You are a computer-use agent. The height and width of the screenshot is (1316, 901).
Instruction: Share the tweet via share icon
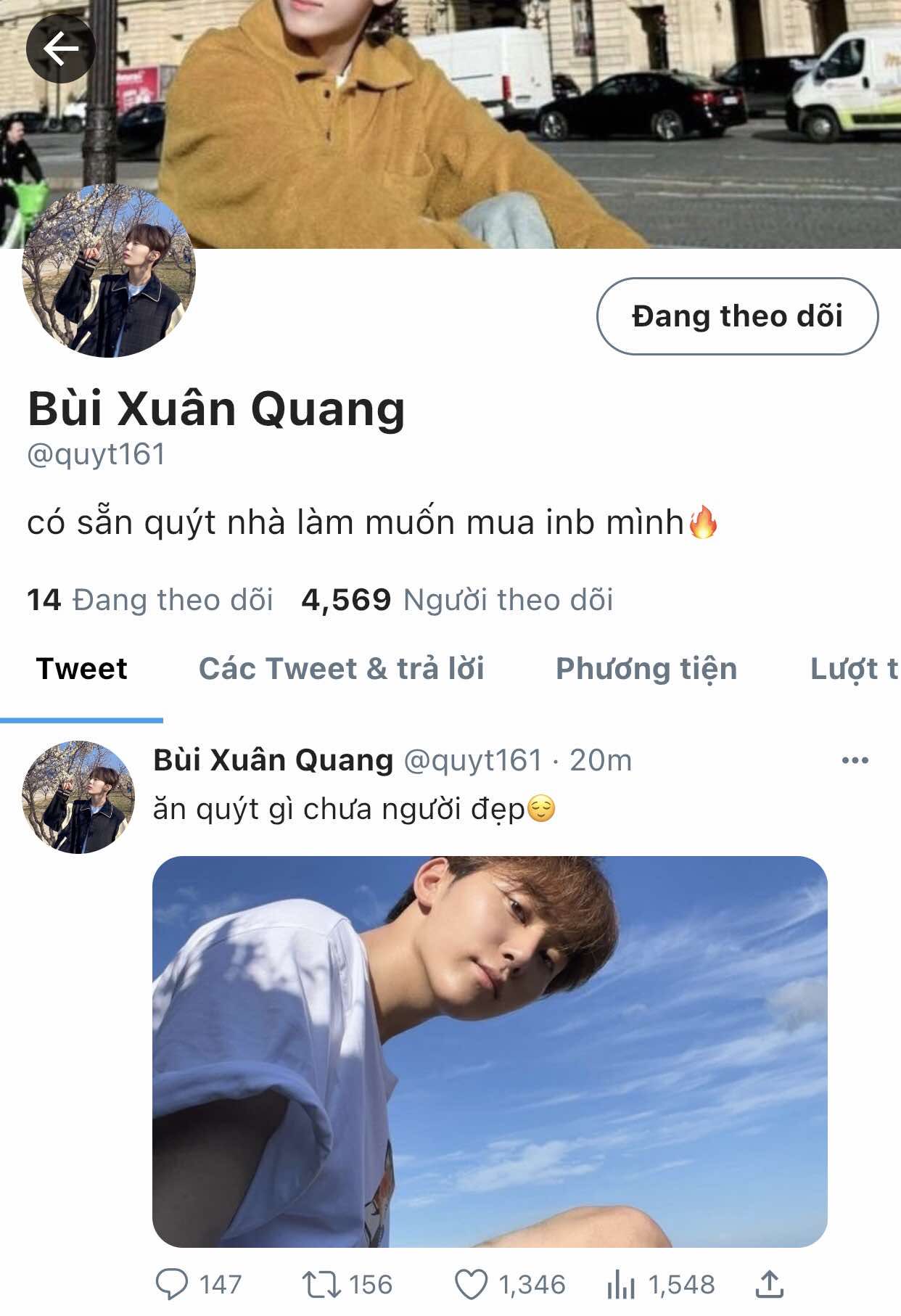(770, 1284)
